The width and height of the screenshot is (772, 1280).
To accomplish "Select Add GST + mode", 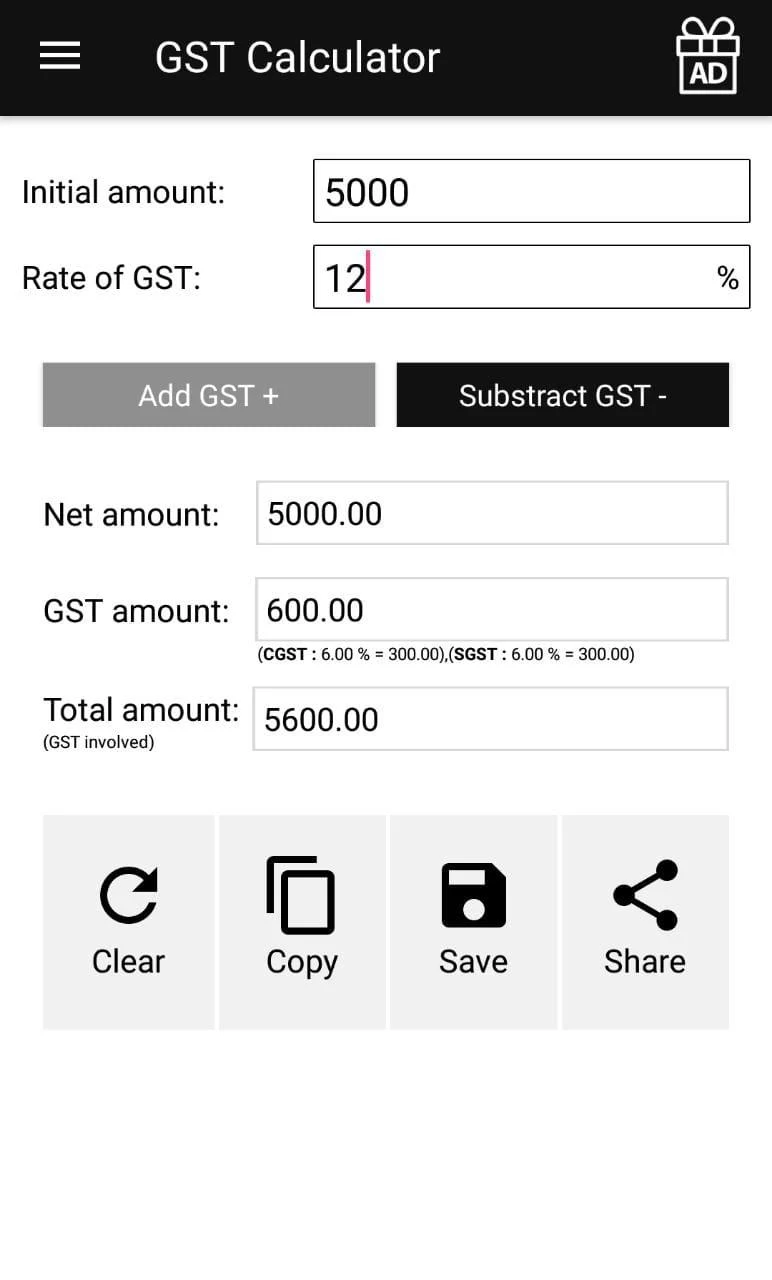I will [209, 395].
